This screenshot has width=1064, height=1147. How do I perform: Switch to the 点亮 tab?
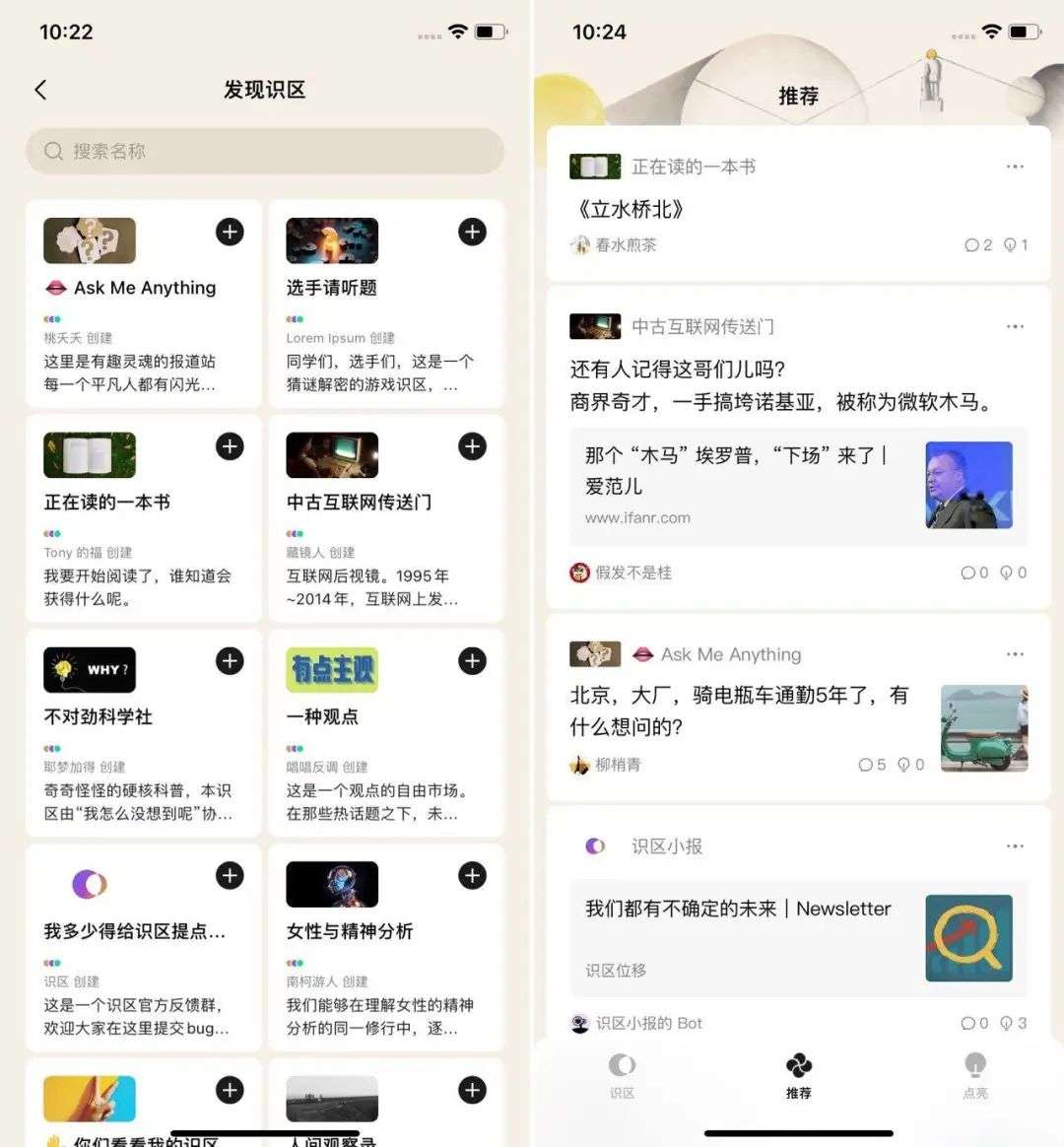[x=974, y=1074]
